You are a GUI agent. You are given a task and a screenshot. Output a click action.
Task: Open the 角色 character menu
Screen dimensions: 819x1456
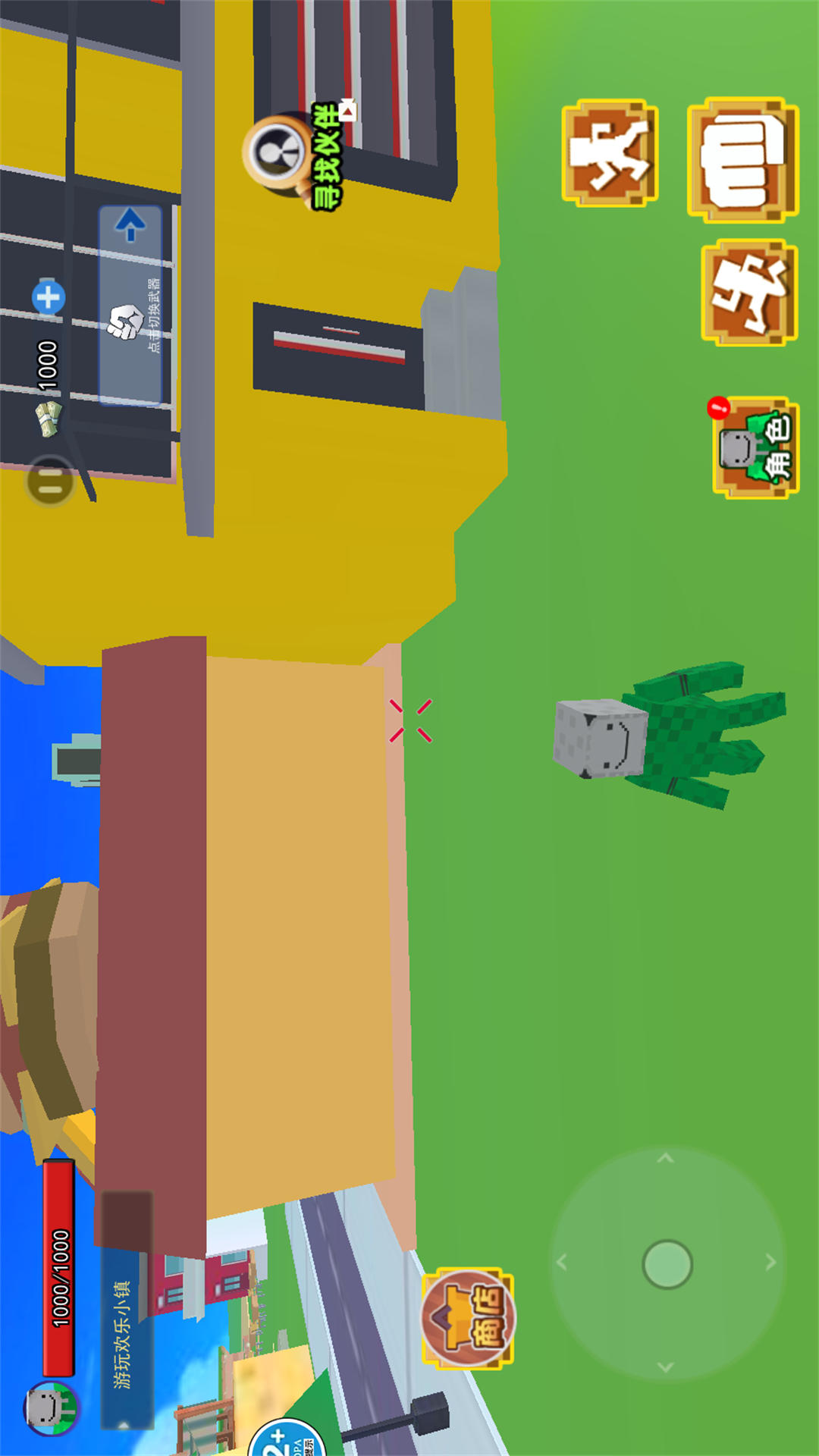755,447
